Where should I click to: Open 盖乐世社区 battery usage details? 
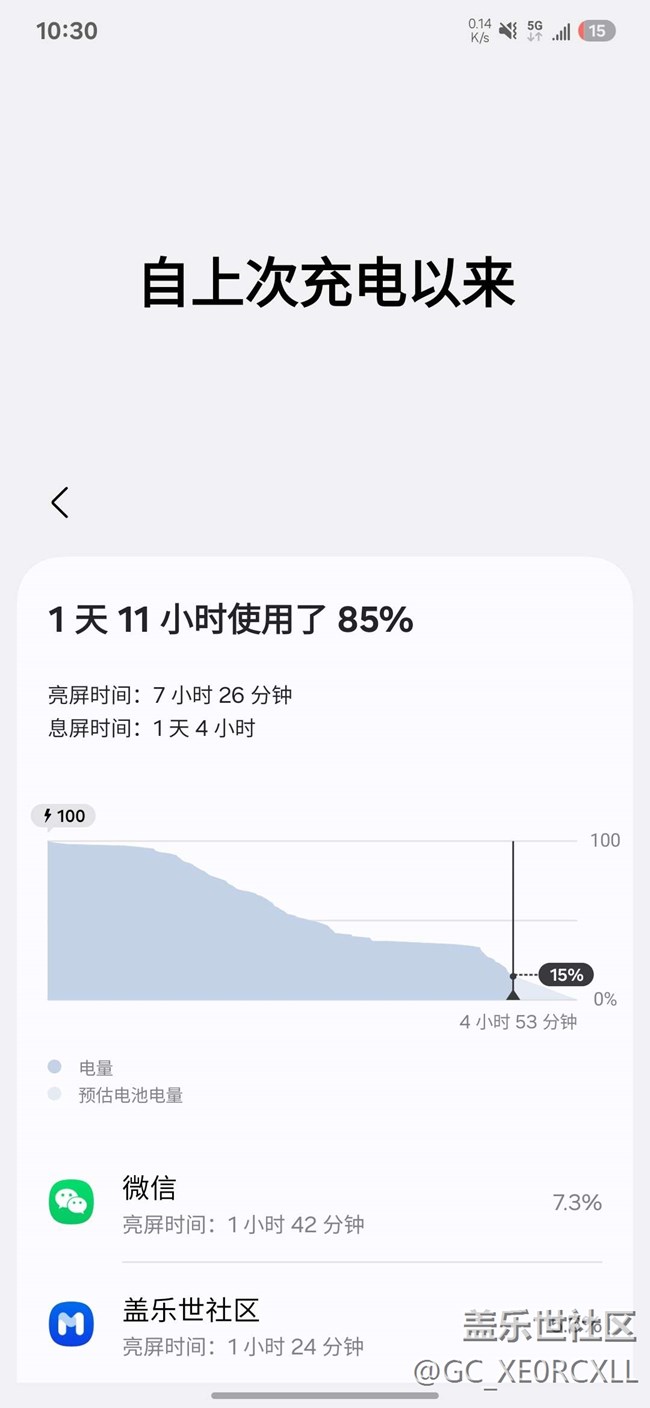point(325,1324)
